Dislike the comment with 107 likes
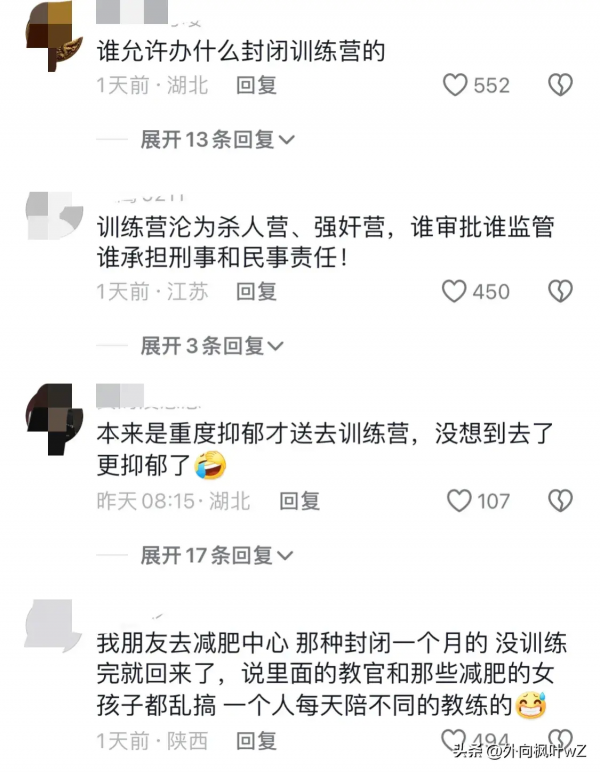Viewport: 600px width, 772px height. (x=560, y=500)
